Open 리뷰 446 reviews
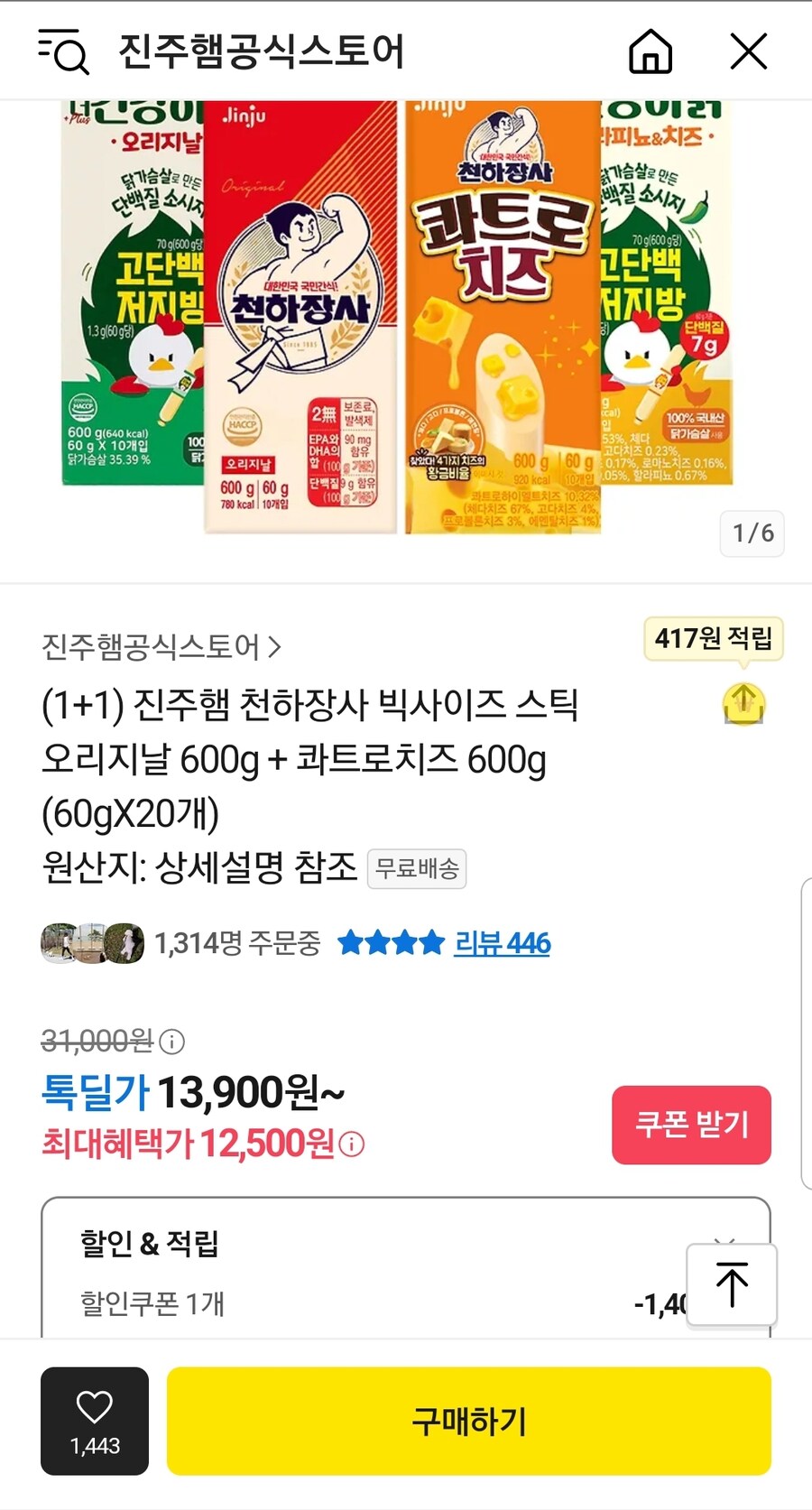812x1510 pixels. pos(502,943)
